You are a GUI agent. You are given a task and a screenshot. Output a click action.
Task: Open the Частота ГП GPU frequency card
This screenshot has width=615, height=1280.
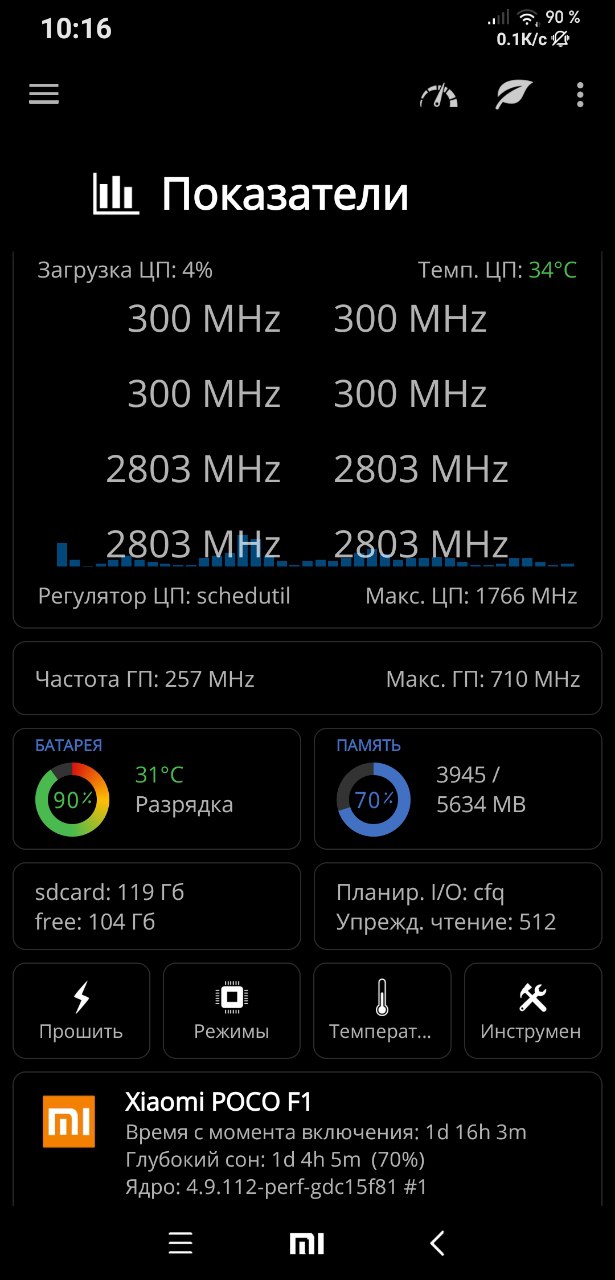307,679
